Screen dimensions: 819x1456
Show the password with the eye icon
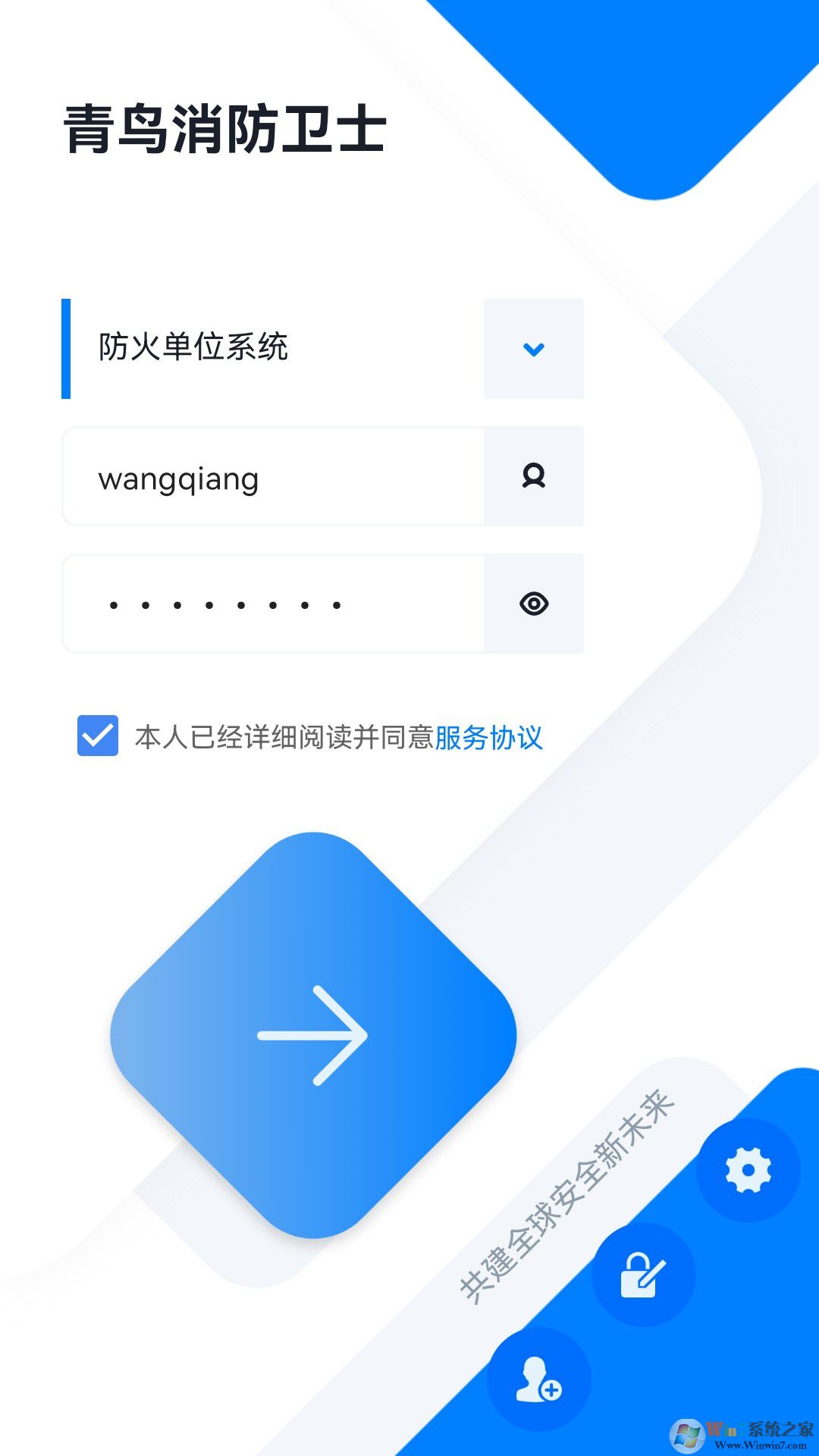[534, 604]
